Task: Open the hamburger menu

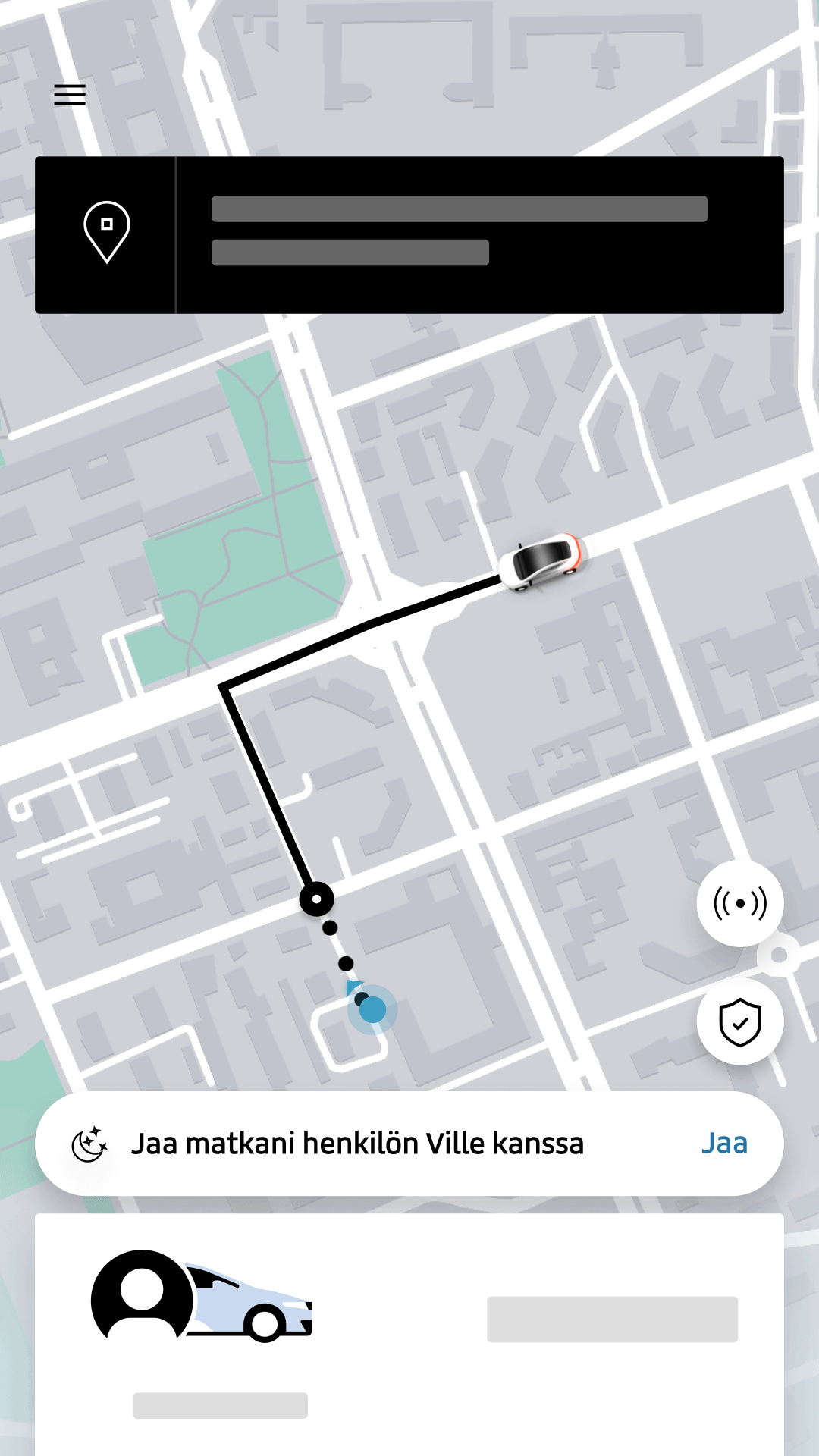Action: (70, 95)
